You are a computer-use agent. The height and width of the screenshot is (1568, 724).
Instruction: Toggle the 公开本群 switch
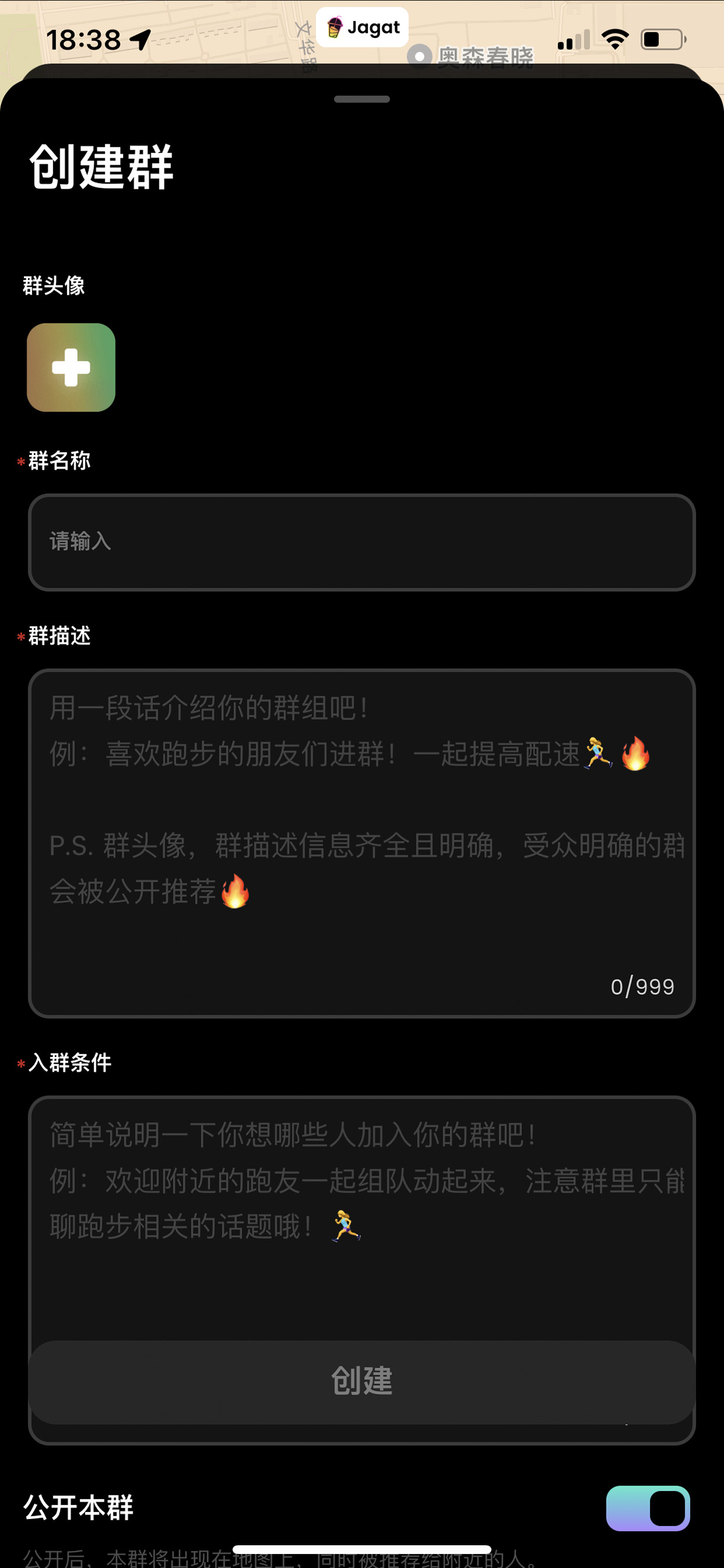tap(648, 1508)
